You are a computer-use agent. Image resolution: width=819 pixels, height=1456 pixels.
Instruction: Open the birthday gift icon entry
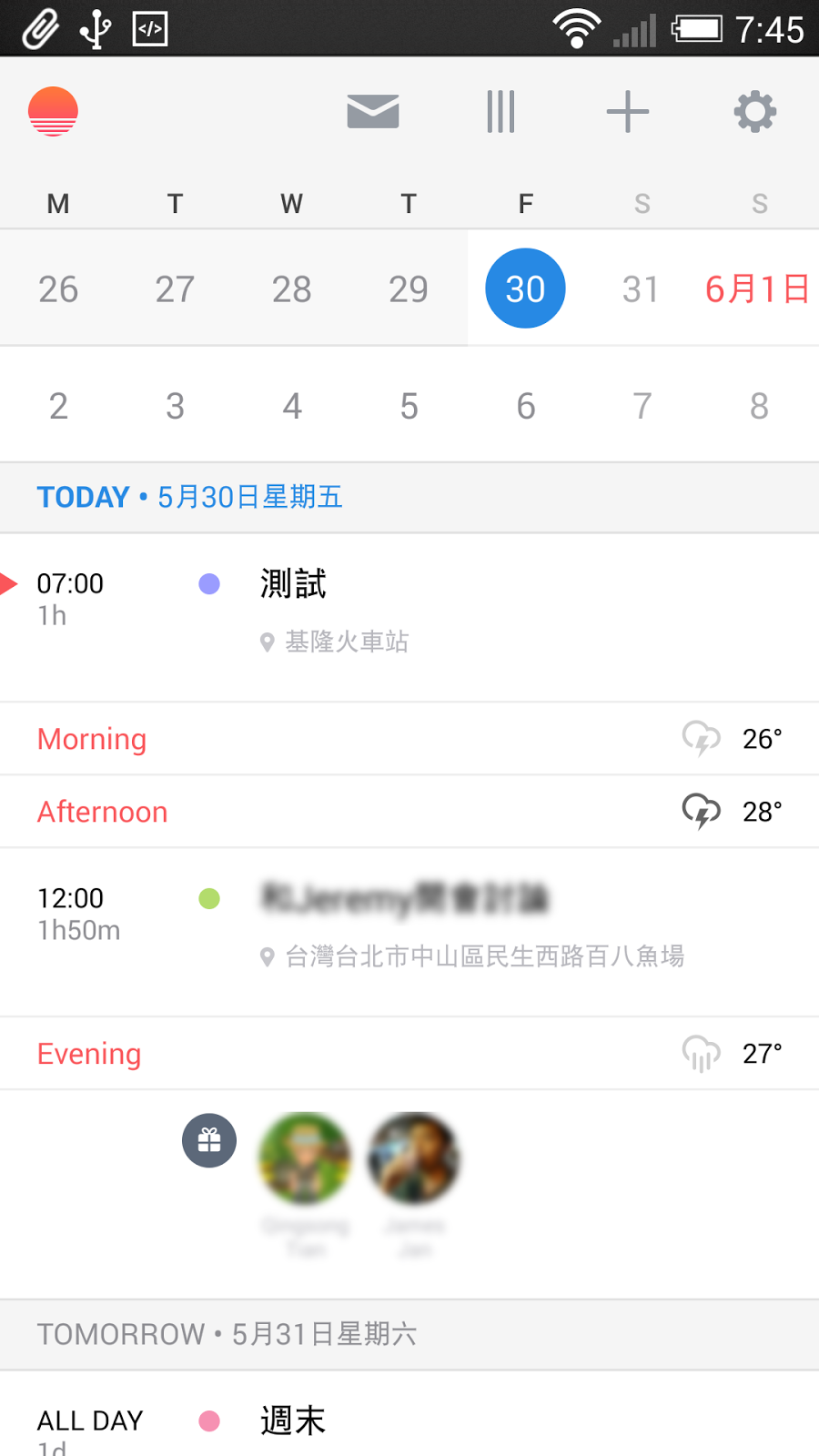[x=209, y=1140]
